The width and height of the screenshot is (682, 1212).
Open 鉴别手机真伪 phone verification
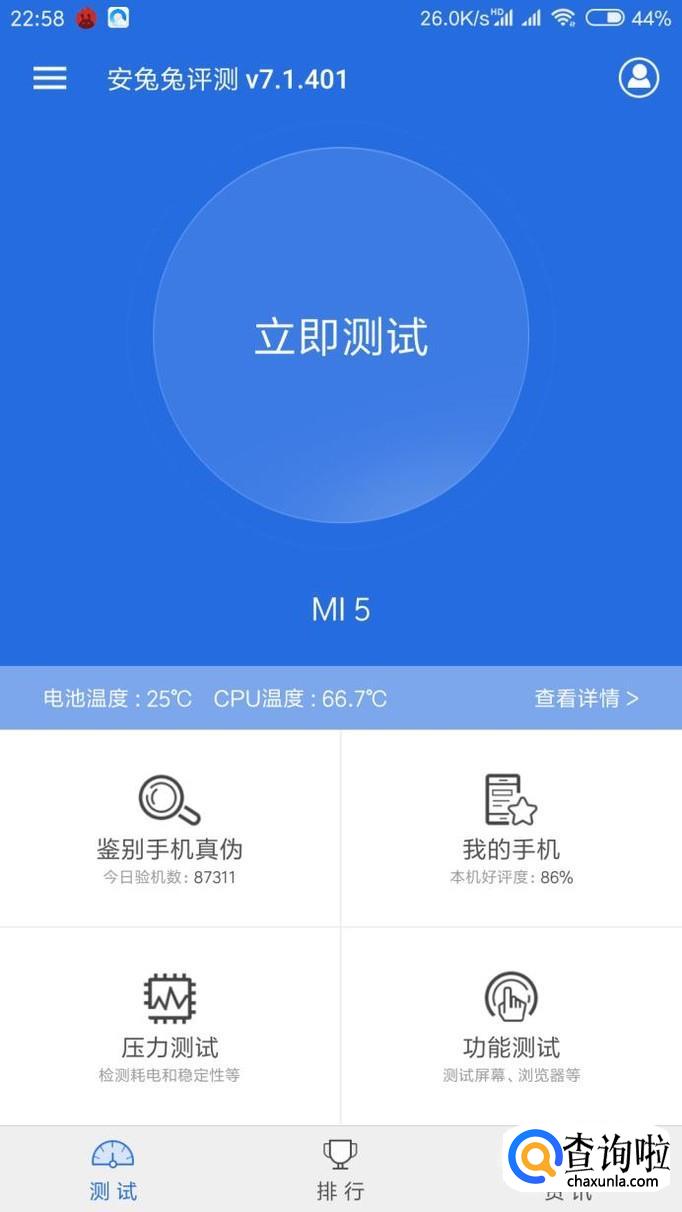(170, 828)
